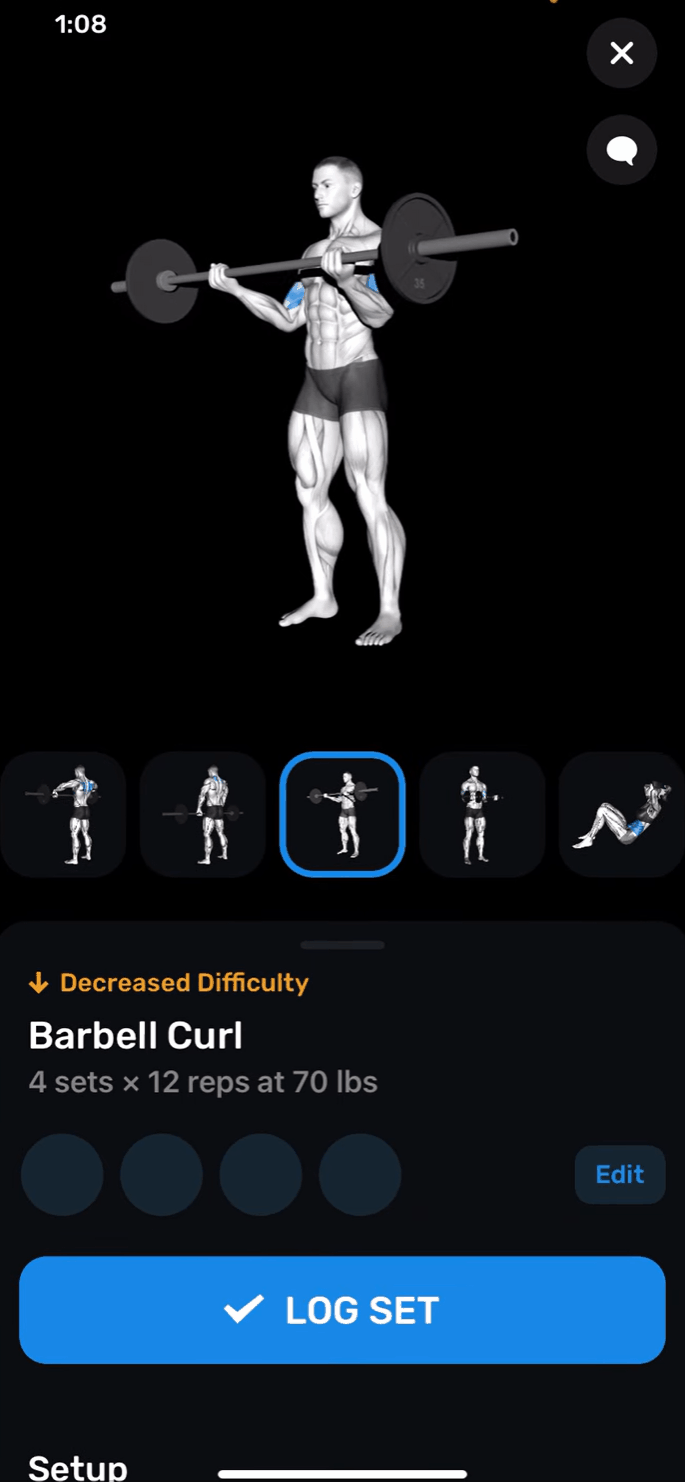Image resolution: width=685 pixels, height=1482 pixels.
Task: Open the chat bubble icon
Action: [621, 150]
